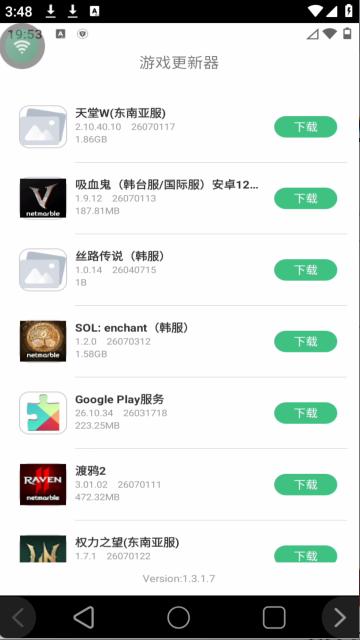Tap the right arrow in bottom bar

[340, 618]
